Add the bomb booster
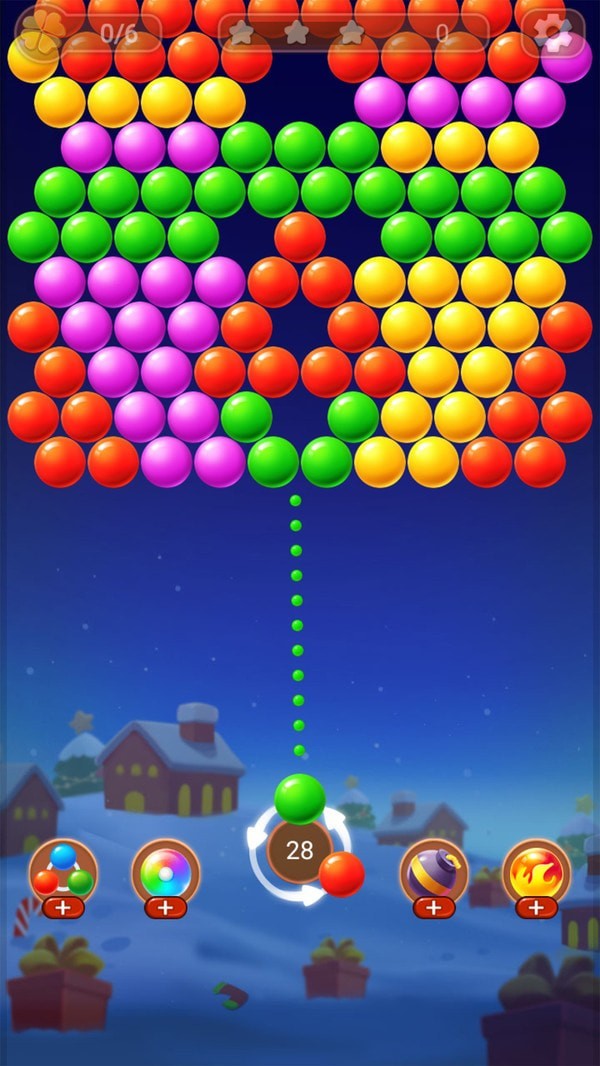Viewport: 600px width, 1066px height. coord(433,907)
